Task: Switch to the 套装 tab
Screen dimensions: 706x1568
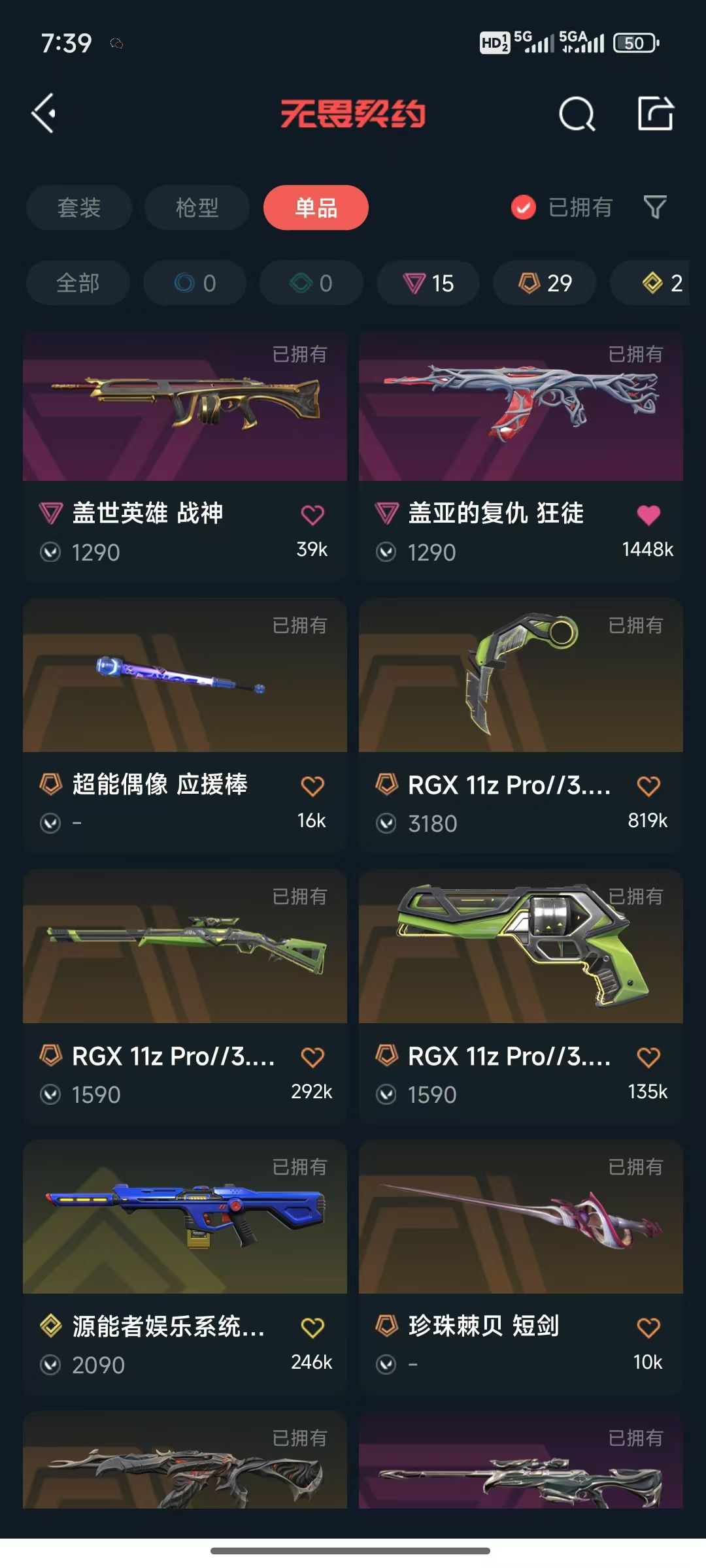Action: (79, 208)
